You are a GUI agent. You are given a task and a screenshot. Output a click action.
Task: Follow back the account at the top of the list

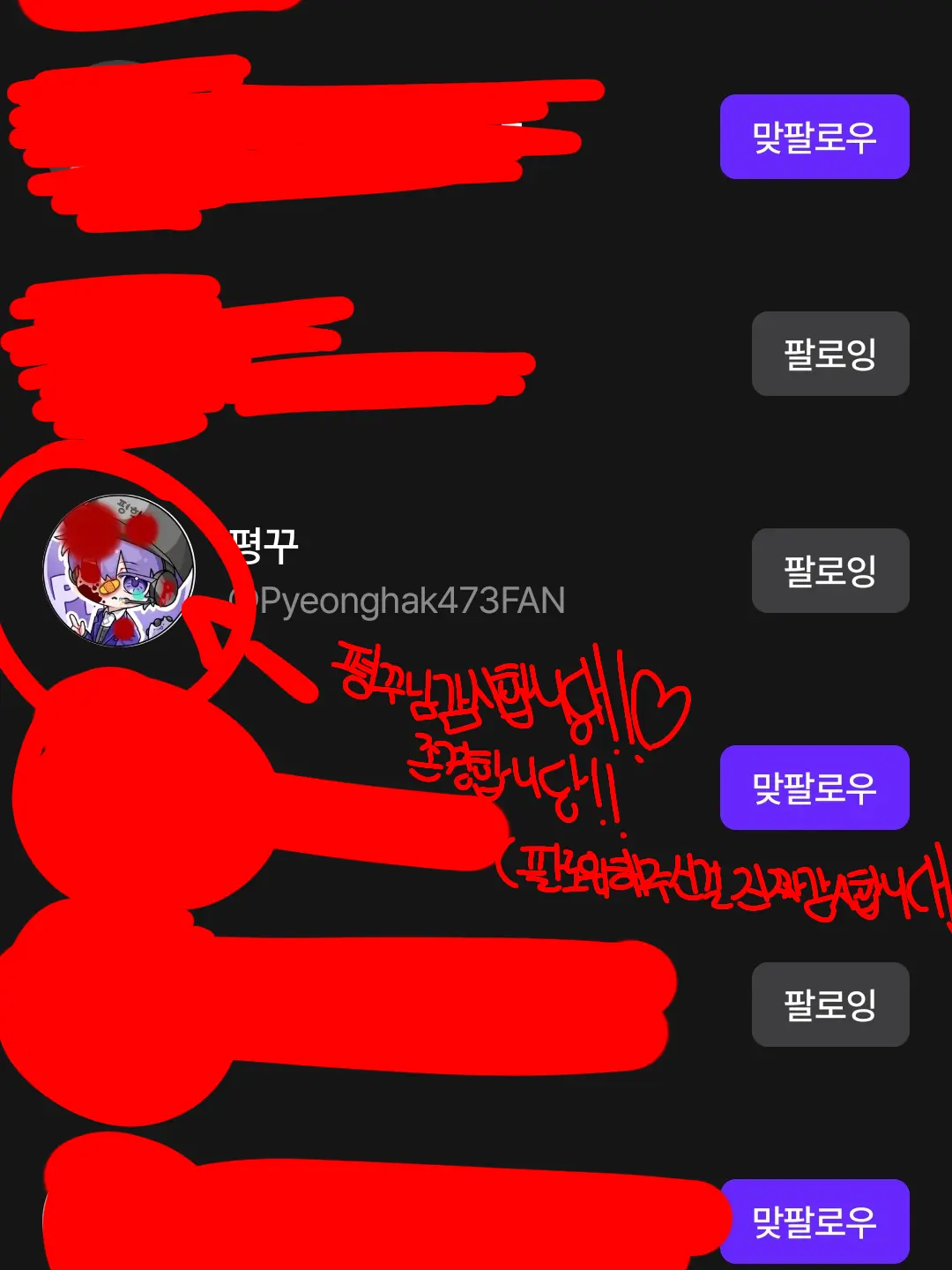(813, 138)
